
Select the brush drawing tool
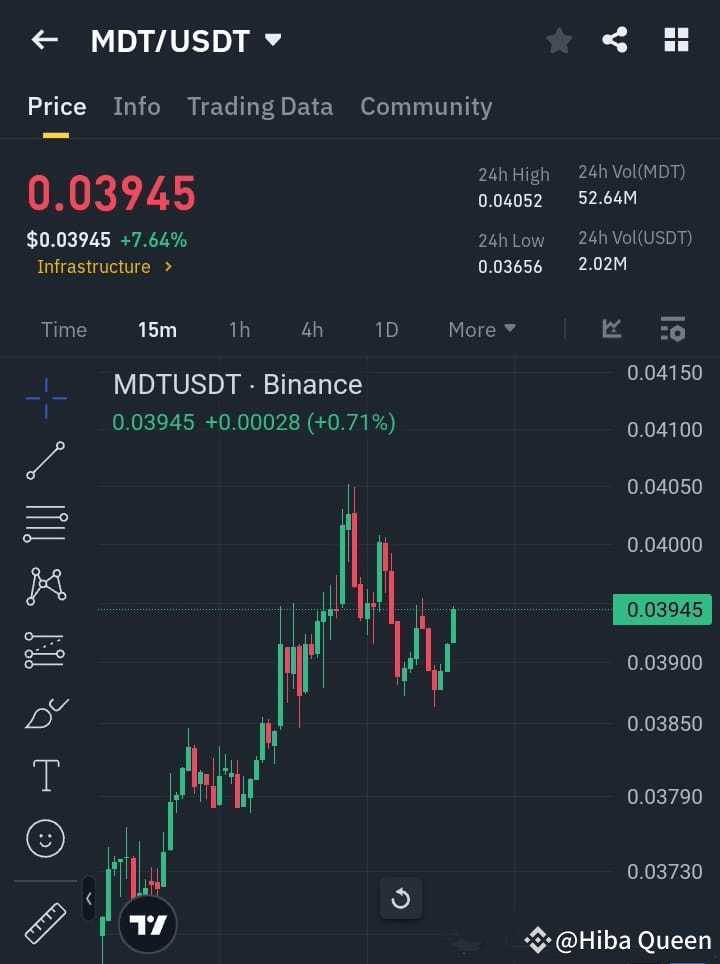click(x=46, y=712)
